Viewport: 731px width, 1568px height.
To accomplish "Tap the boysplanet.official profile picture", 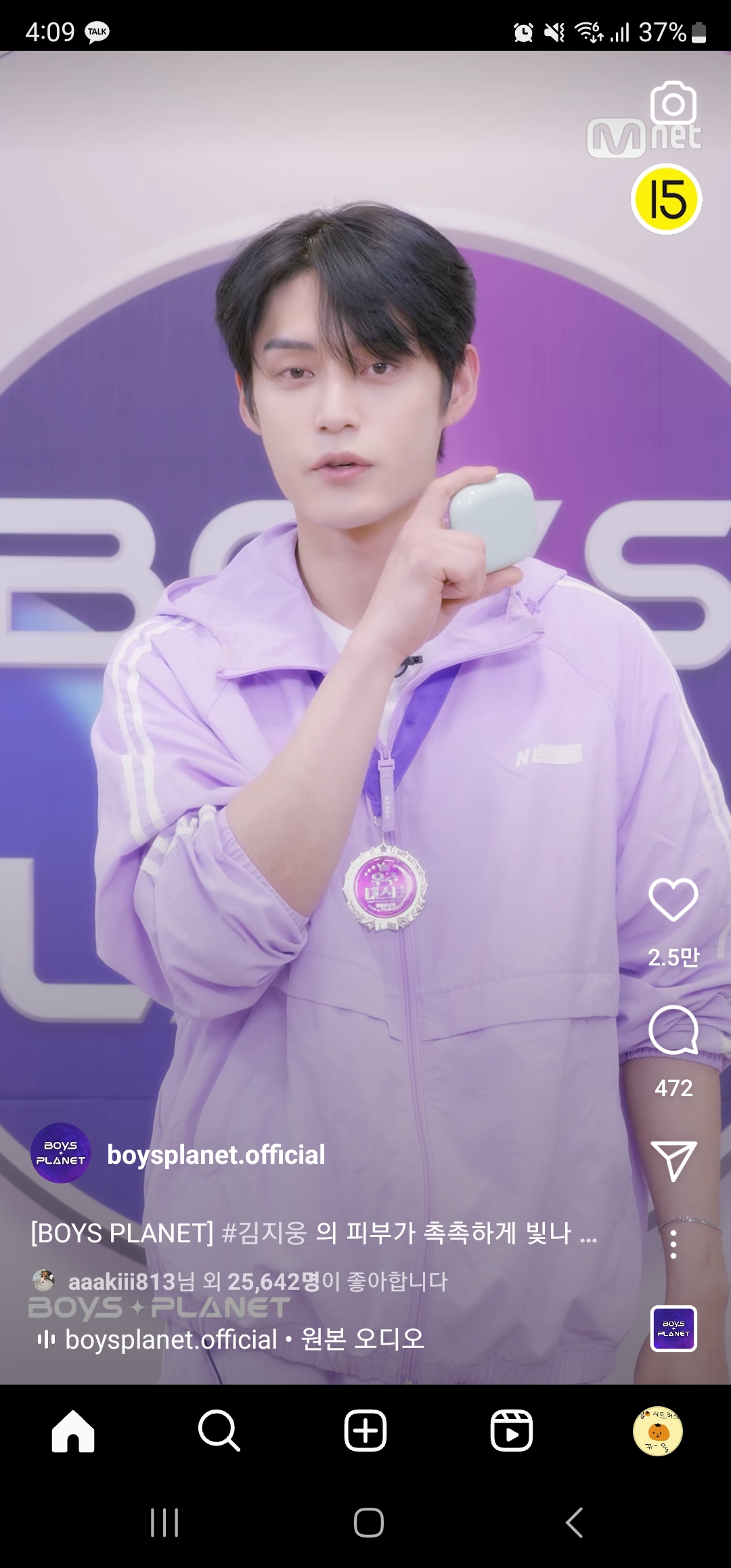I will pyautogui.click(x=61, y=1153).
